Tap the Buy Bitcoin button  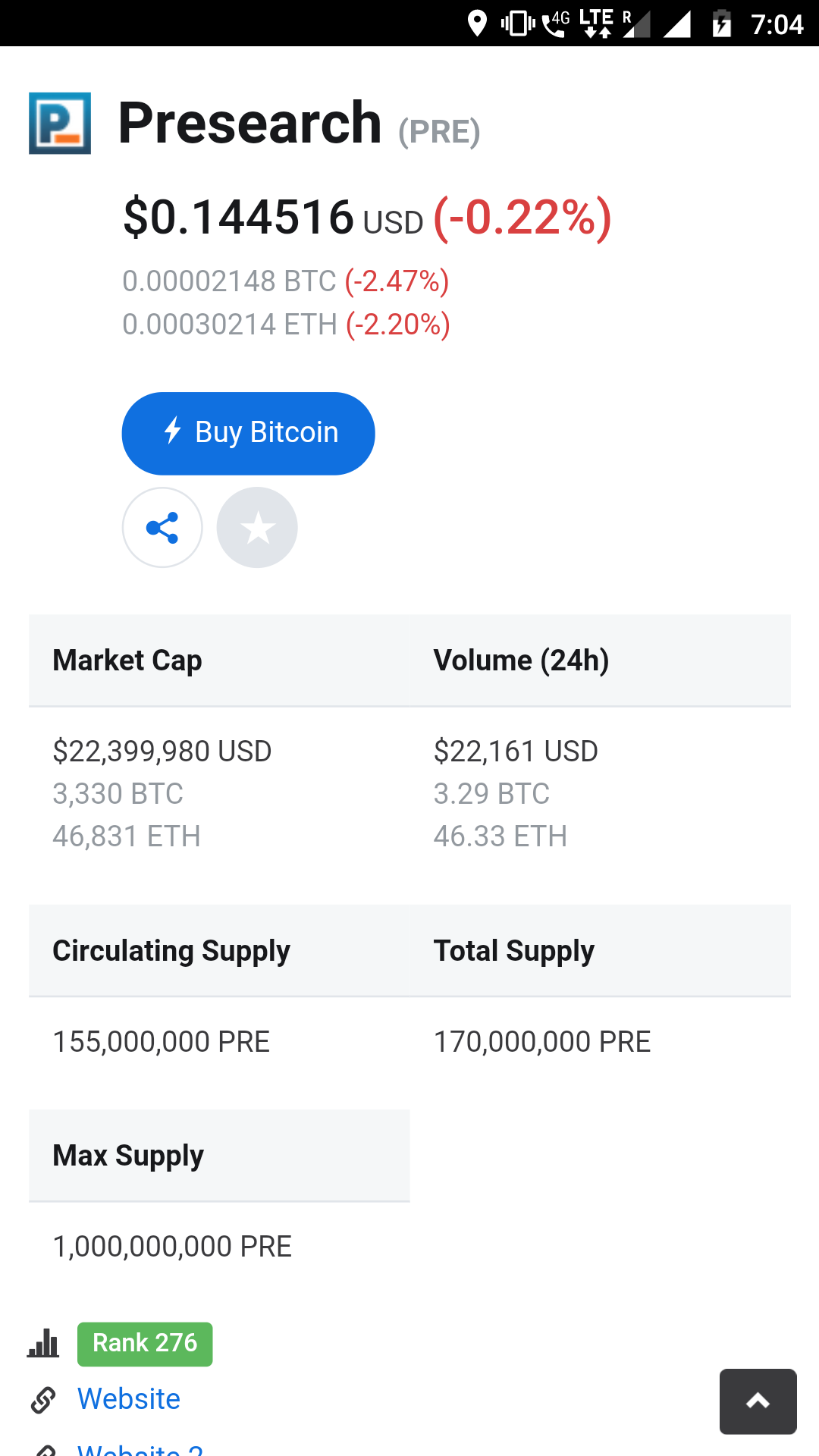[x=248, y=433]
